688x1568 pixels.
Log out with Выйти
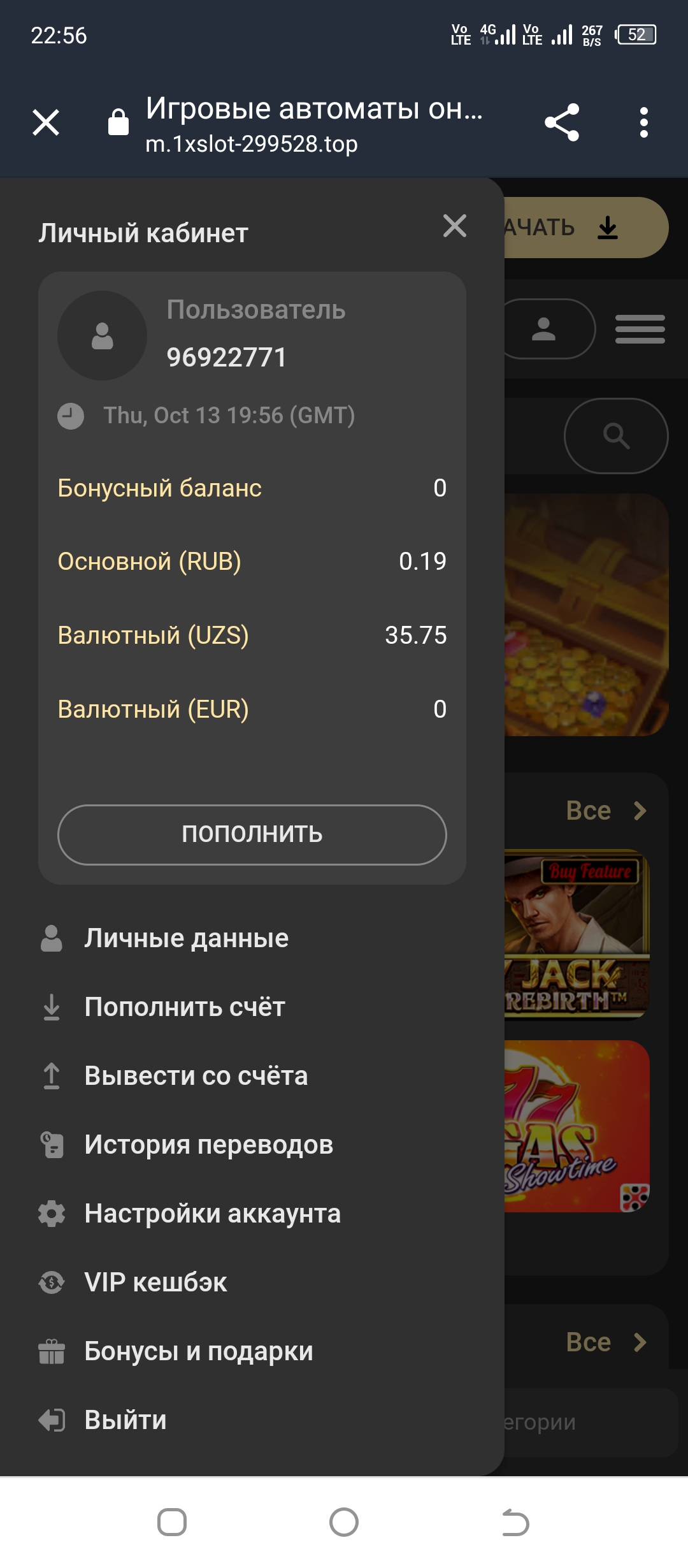tap(125, 1420)
